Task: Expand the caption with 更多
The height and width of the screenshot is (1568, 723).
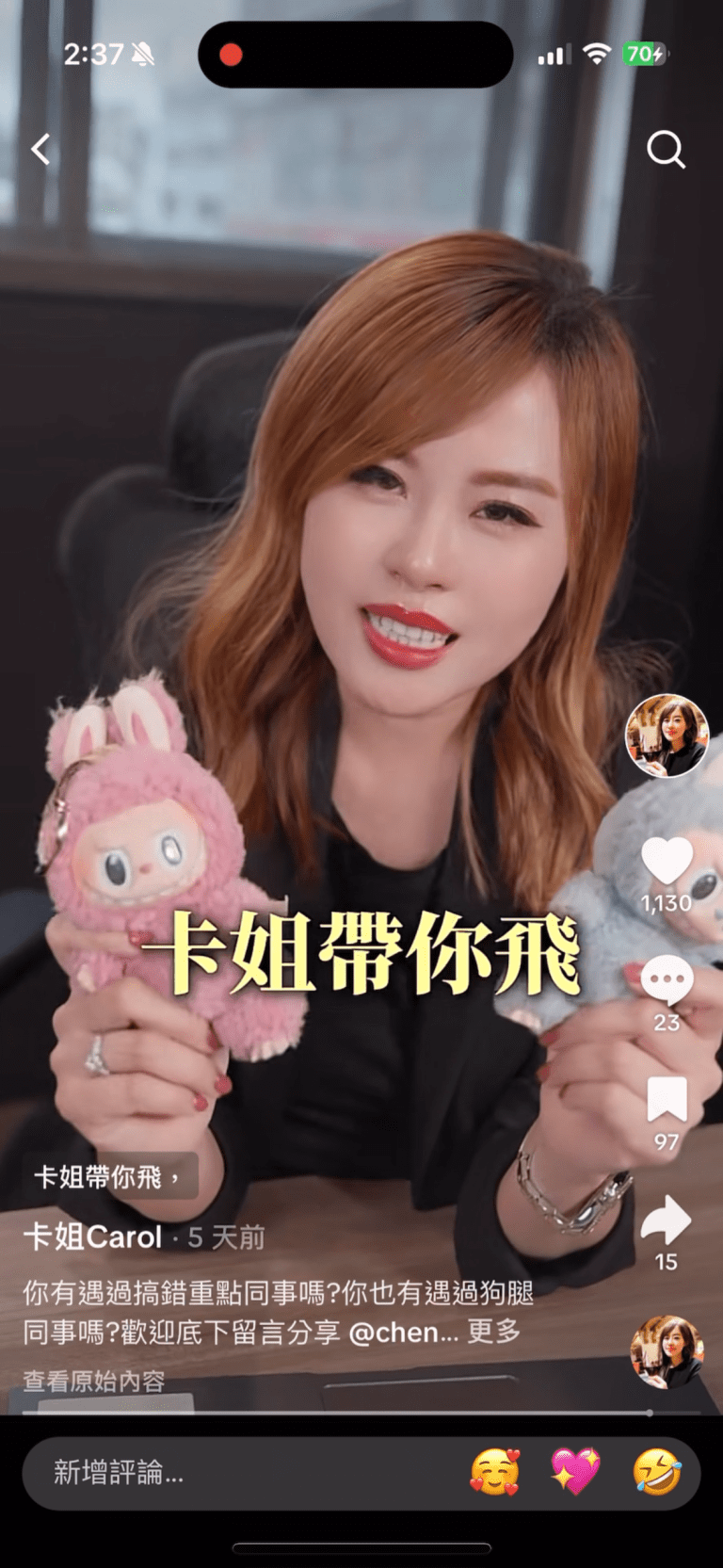Action: pyautogui.click(x=494, y=1332)
